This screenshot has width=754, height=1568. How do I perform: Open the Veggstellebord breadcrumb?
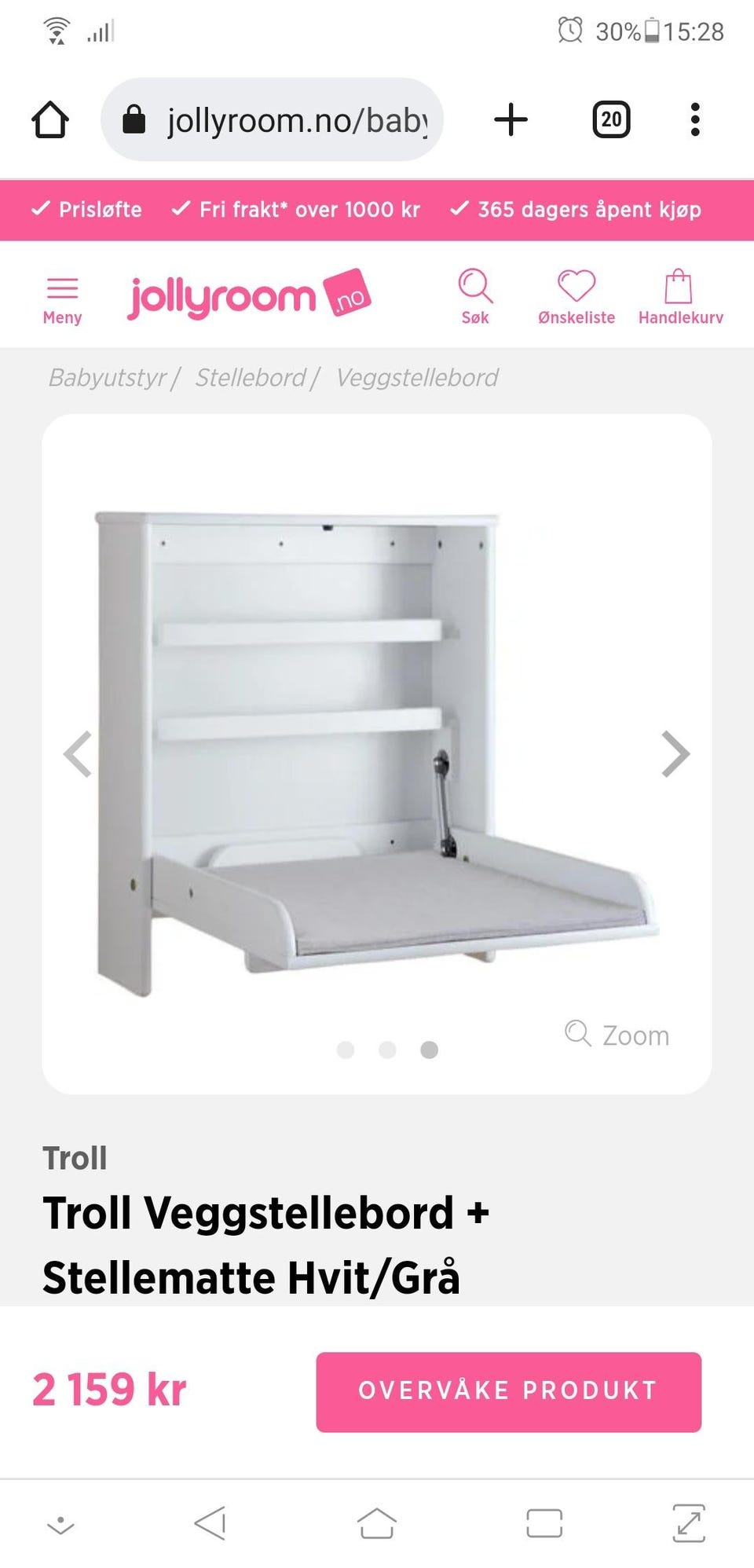pos(417,378)
